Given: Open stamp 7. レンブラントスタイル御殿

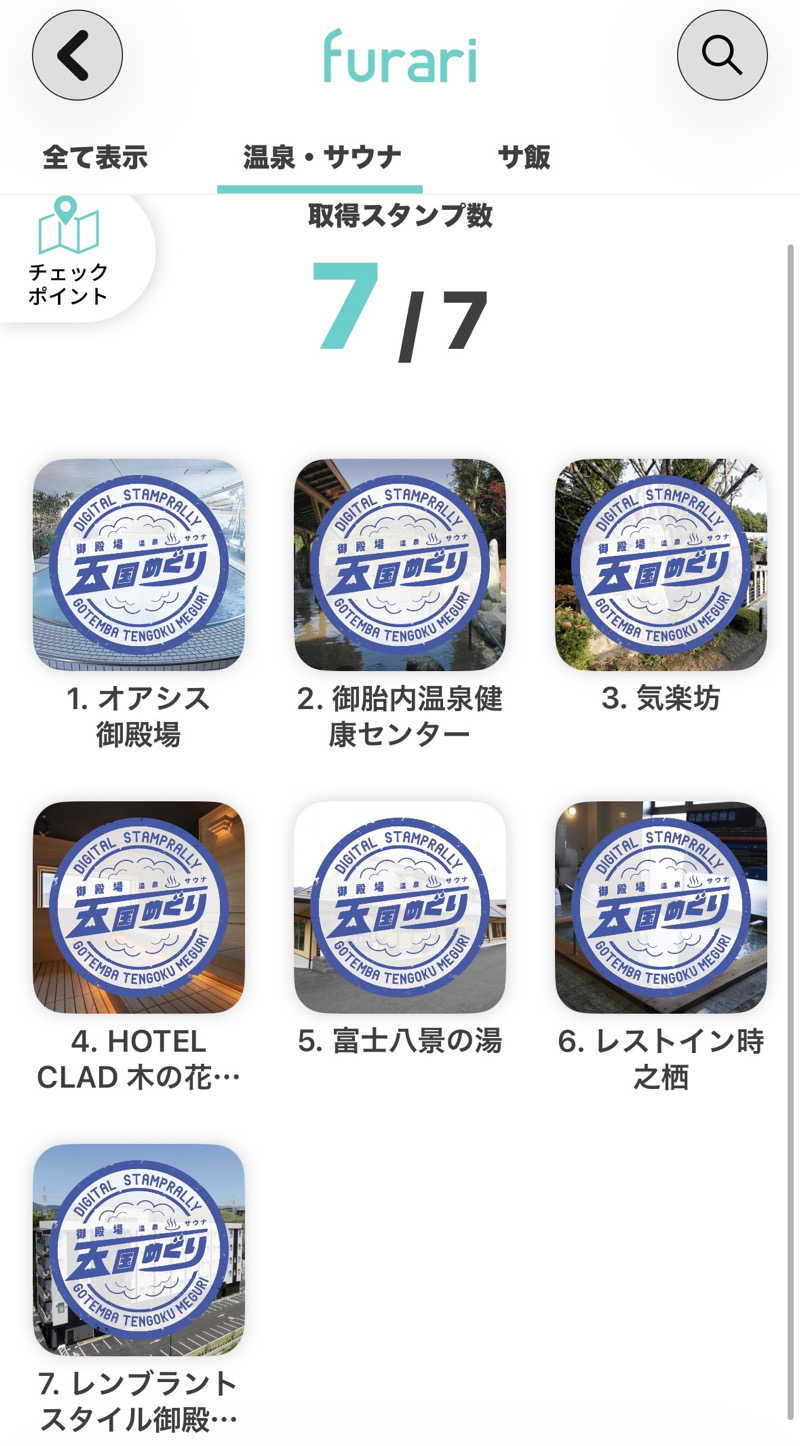Looking at the screenshot, I should click(x=139, y=1249).
